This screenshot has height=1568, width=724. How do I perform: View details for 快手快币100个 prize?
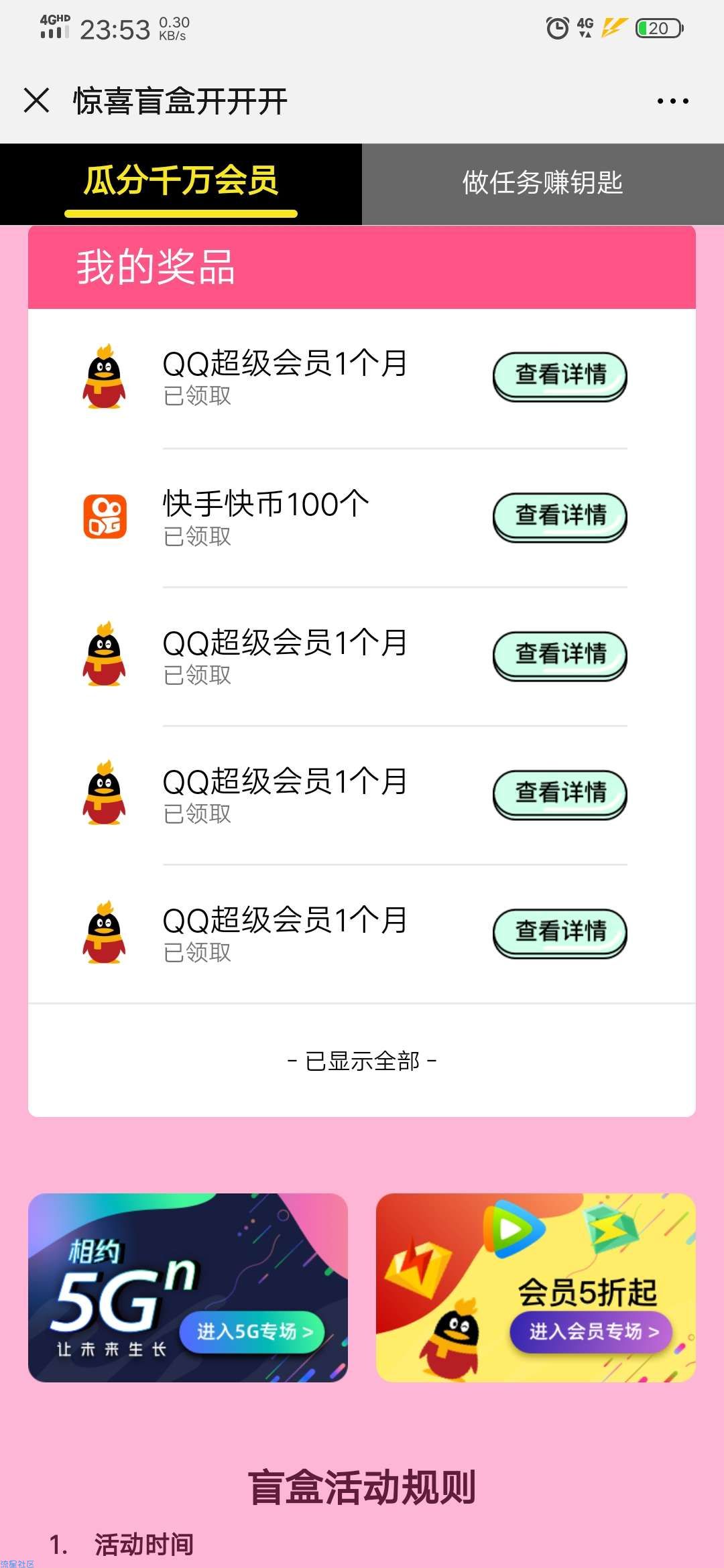point(560,516)
